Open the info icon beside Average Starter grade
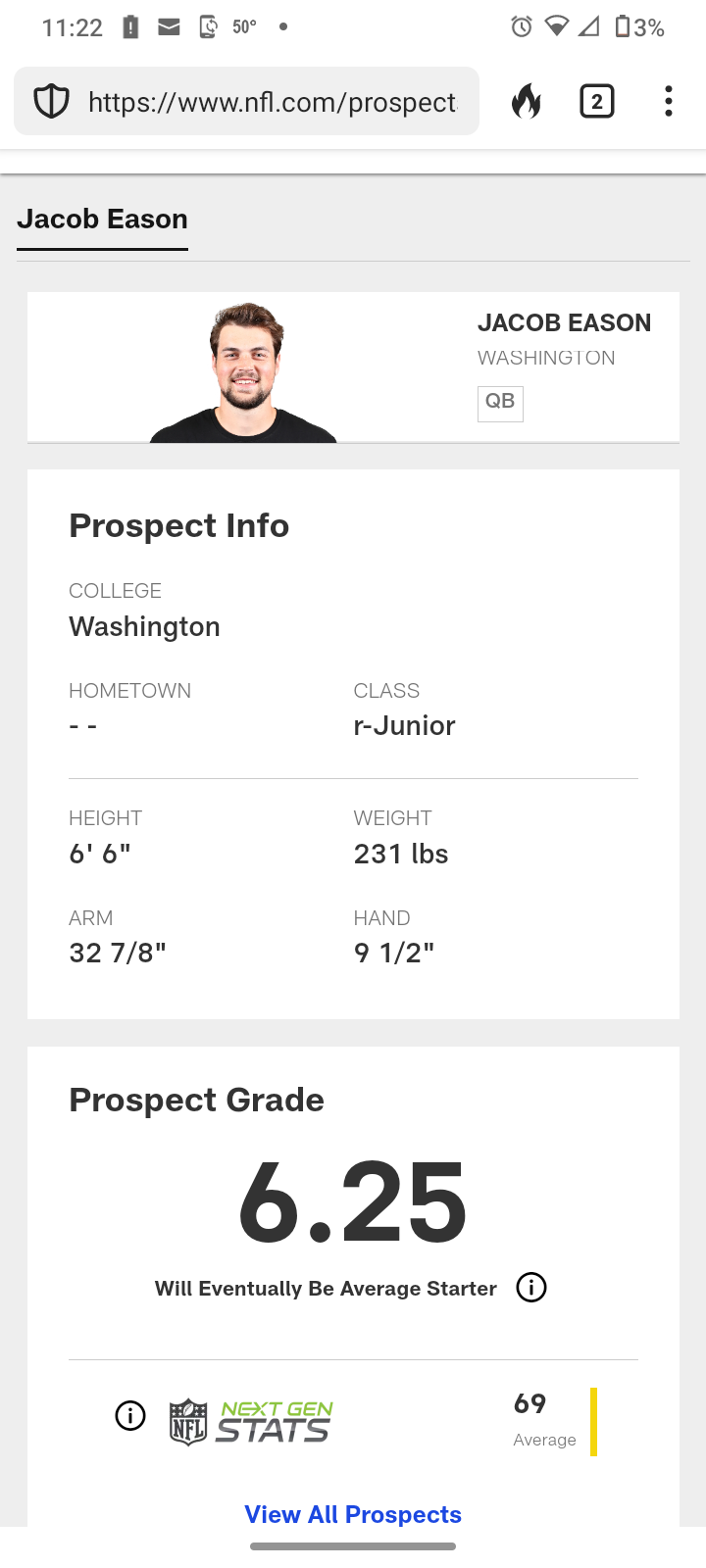706x1568 pixels. pyautogui.click(x=531, y=1288)
